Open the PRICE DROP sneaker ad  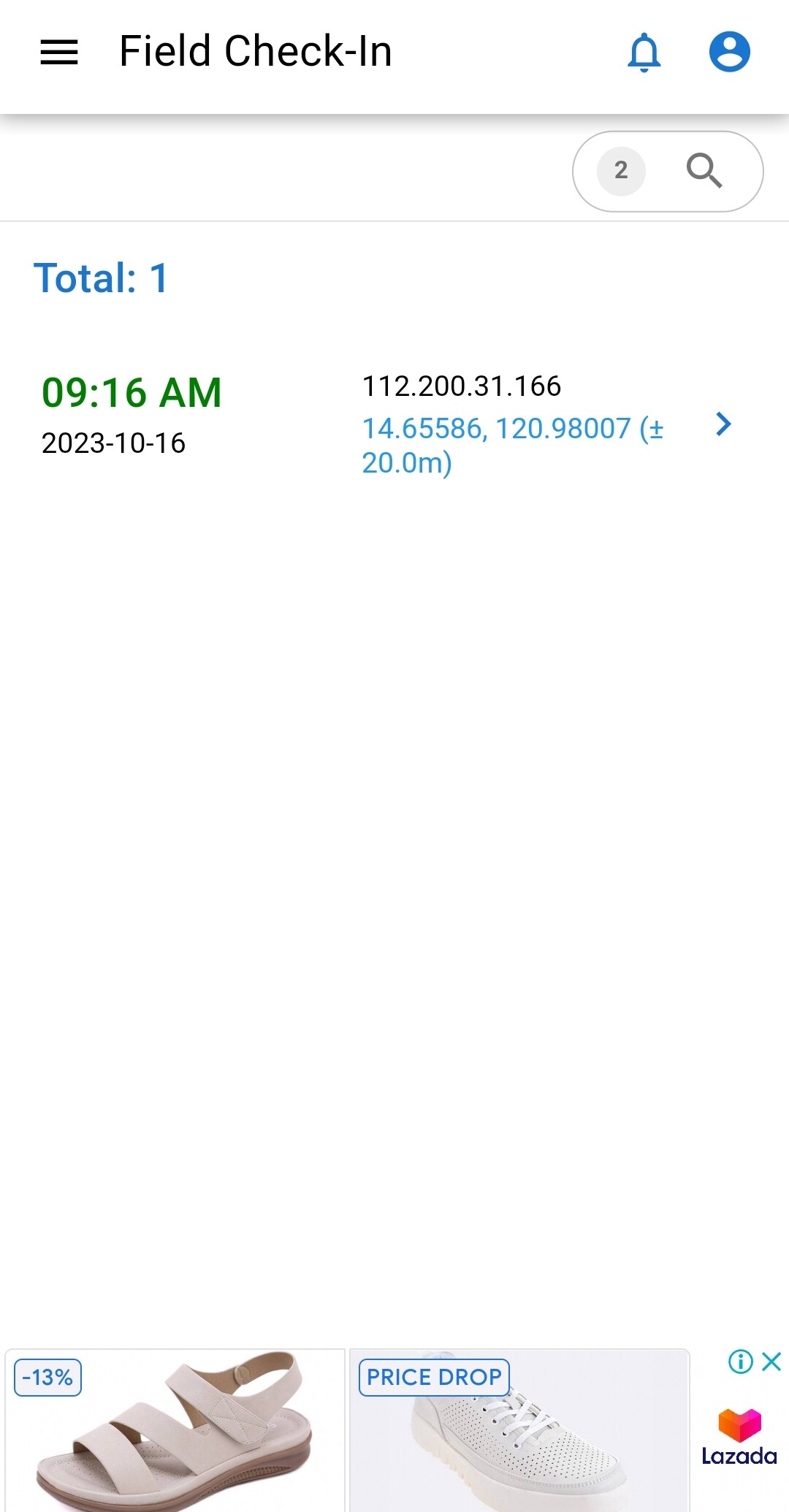pyautogui.click(x=519, y=1430)
